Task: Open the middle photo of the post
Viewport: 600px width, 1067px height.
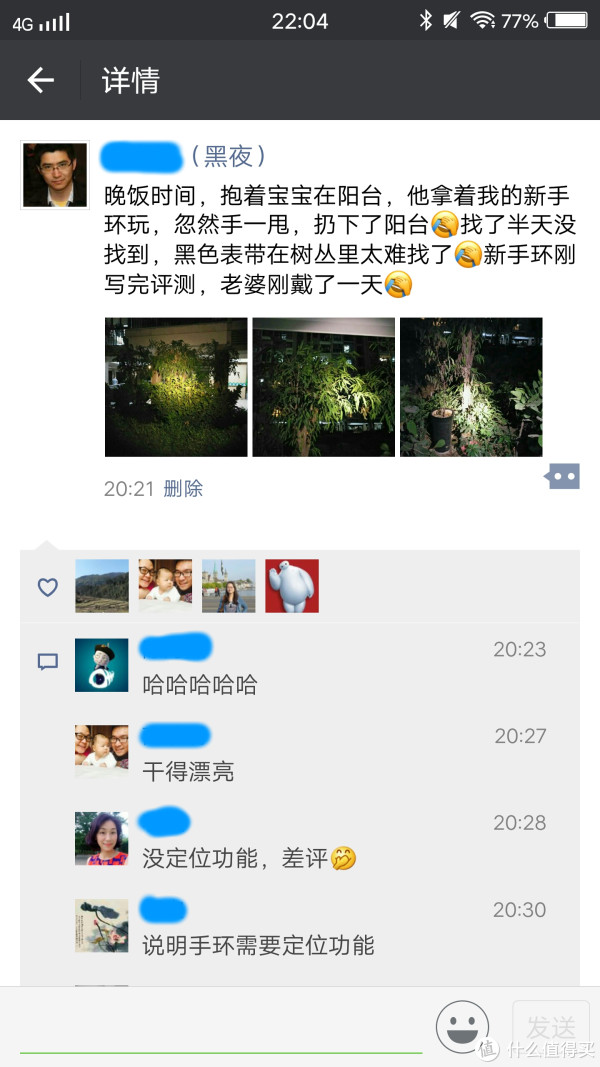Action: coord(323,387)
